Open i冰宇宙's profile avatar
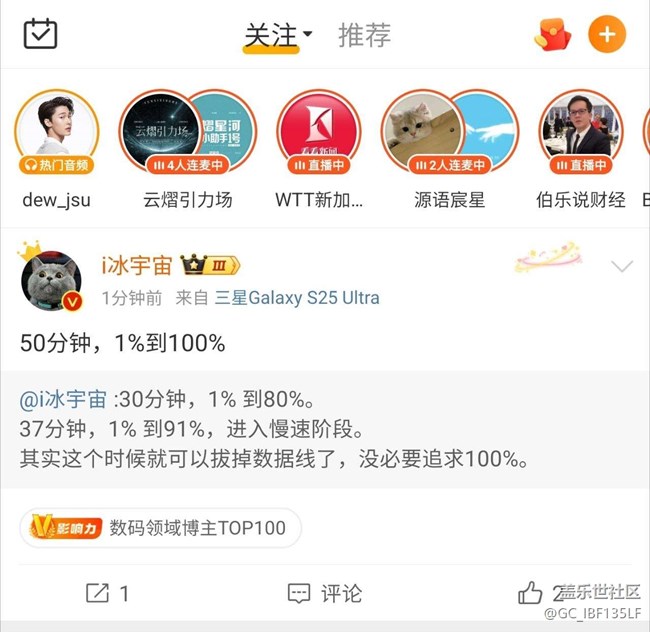Screen dimensions: 650x632 [x=51, y=281]
